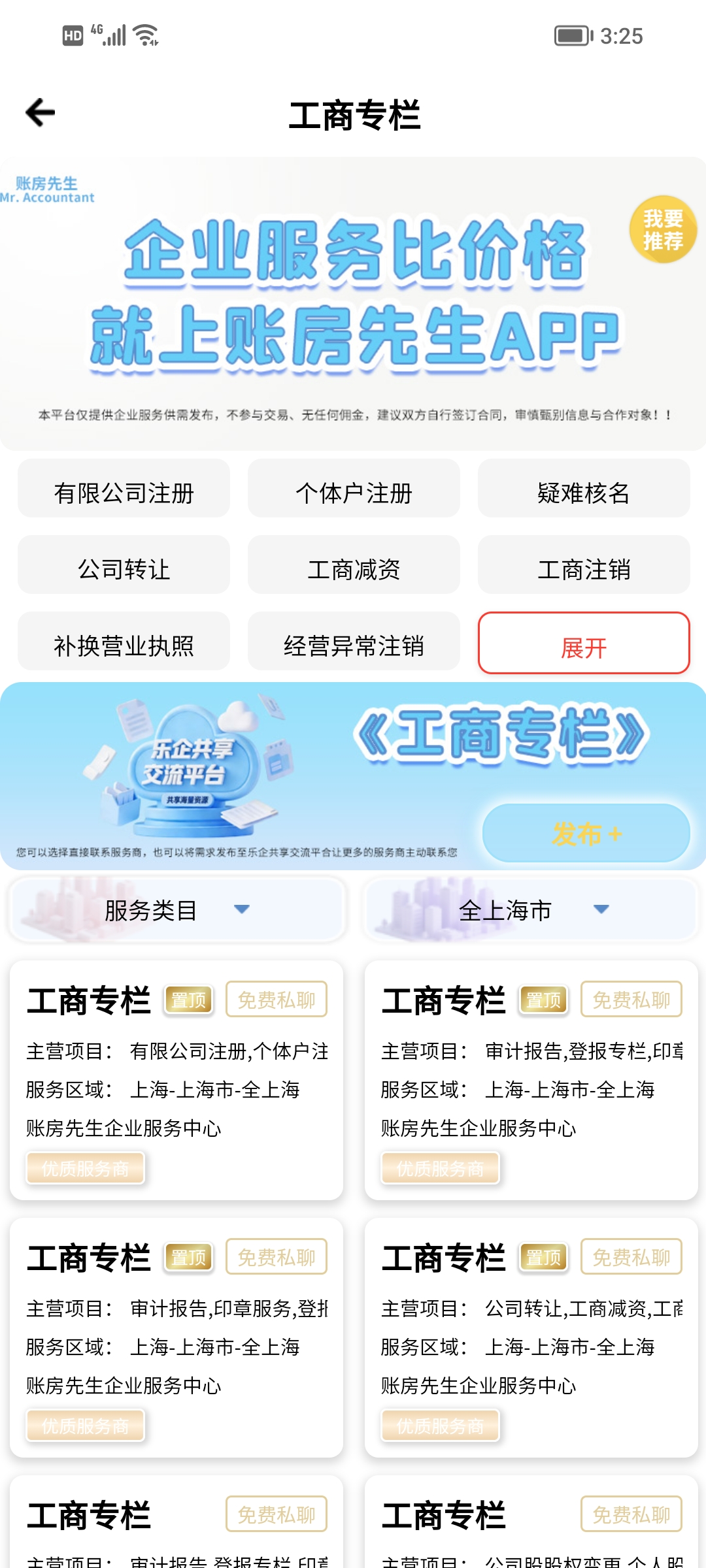Image resolution: width=706 pixels, height=1568 pixels.
Task: Tap the 发布+ publish button
Action: [585, 832]
